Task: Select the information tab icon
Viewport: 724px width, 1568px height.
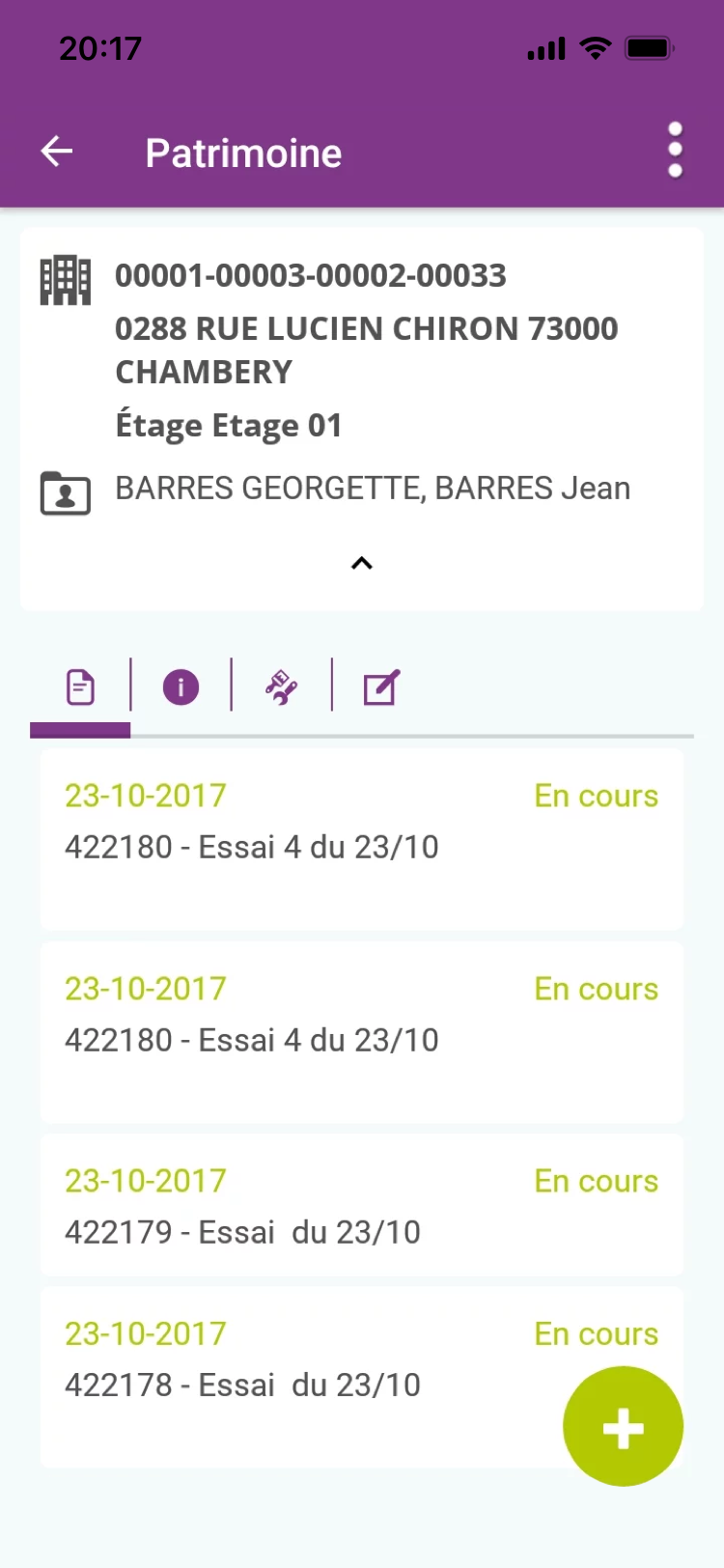Action: click(x=181, y=686)
